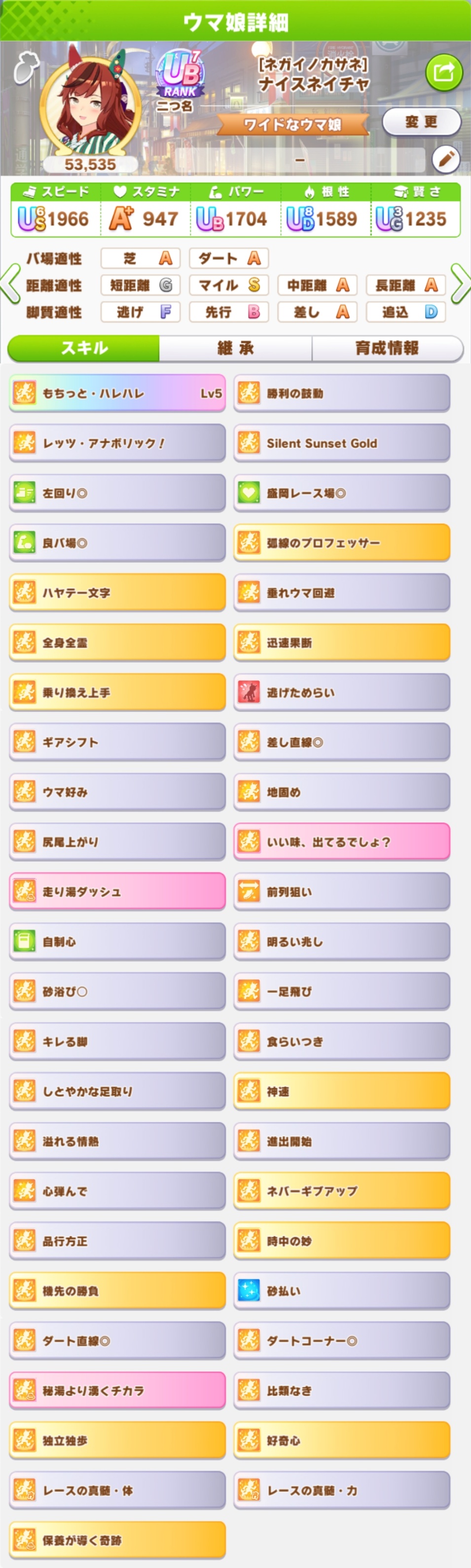Viewport: 471px width, 1568px height.
Task: Open the 走り湯ダッシュ skill
Action: pyautogui.click(x=117, y=892)
